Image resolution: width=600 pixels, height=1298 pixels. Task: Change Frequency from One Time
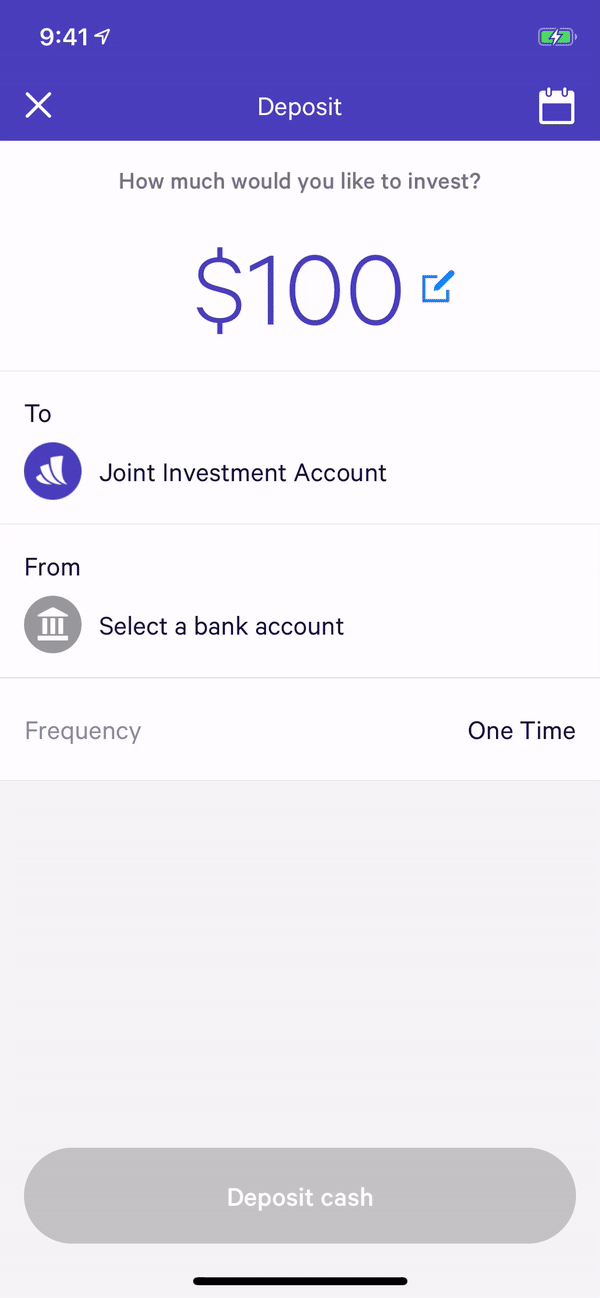click(520, 731)
